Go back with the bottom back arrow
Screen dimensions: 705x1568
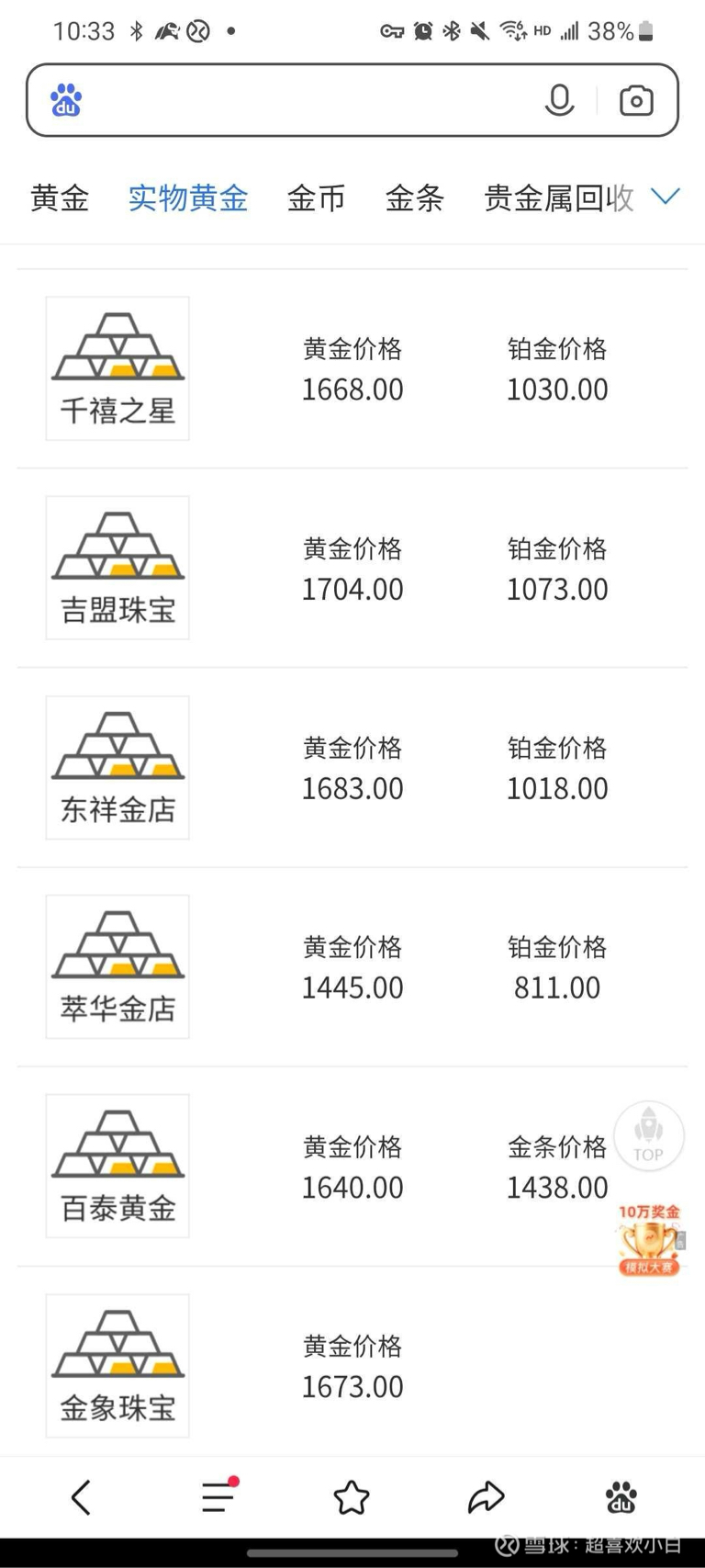pyautogui.click(x=81, y=1497)
